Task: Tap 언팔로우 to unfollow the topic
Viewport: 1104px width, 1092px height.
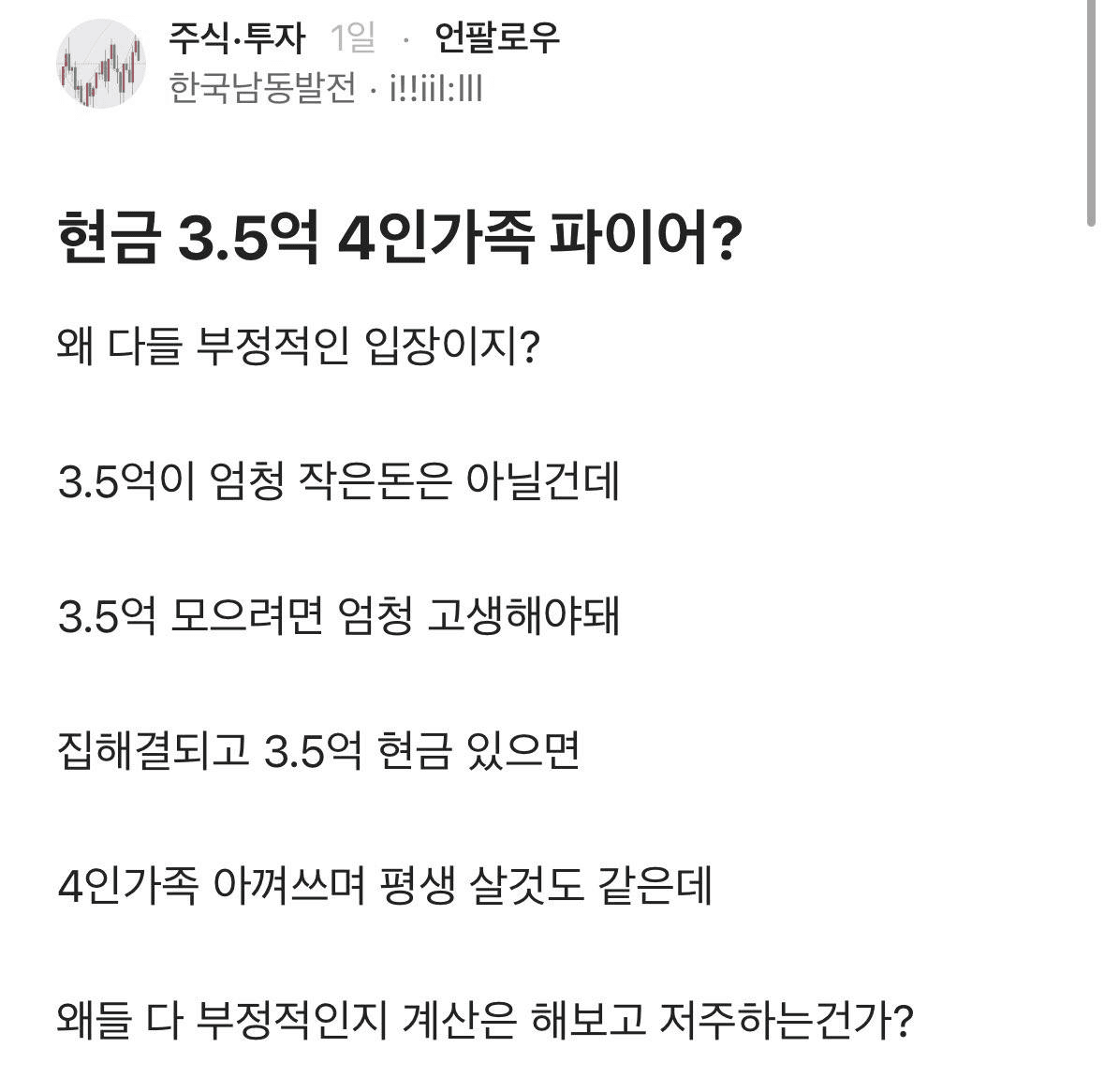Action: [496, 38]
